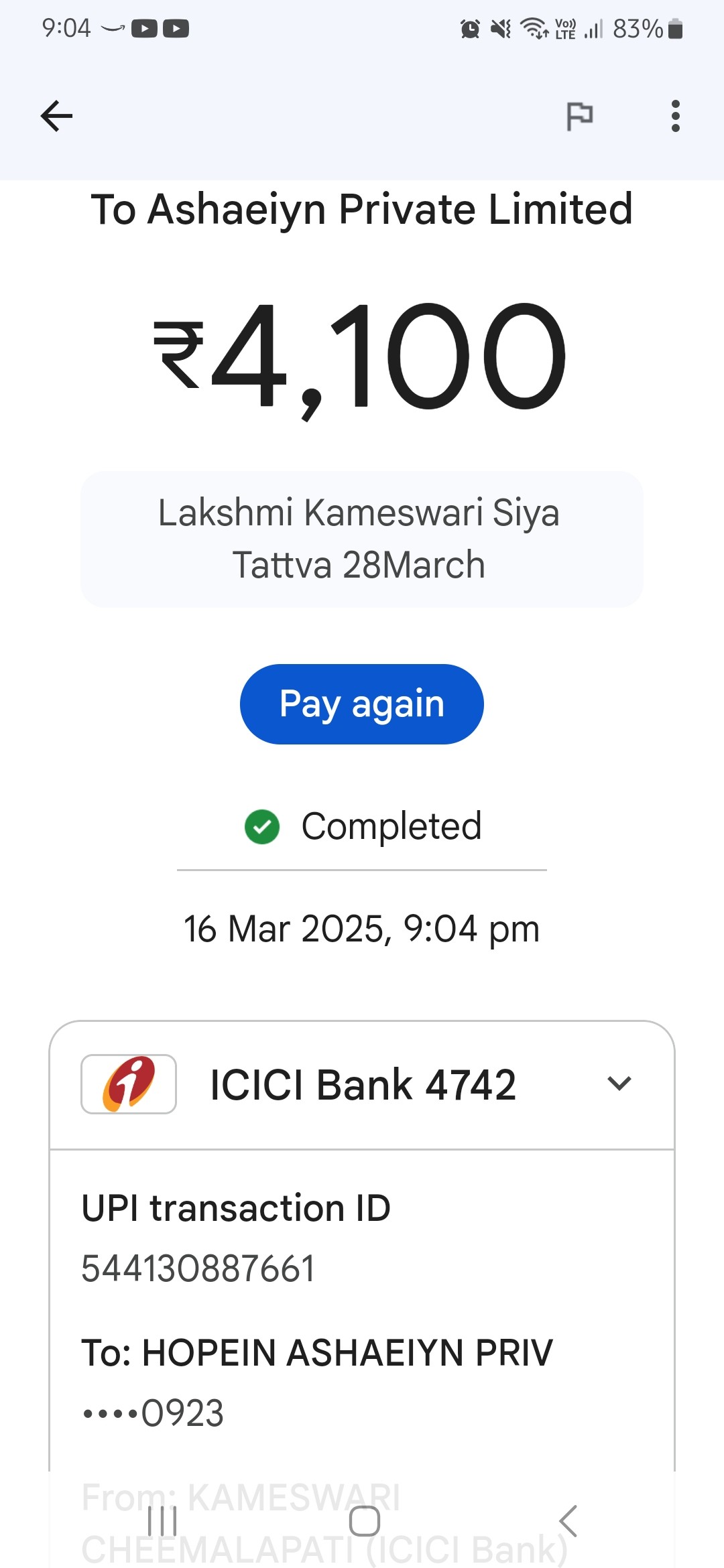Collapse the ICICI Bank 4742 details chevron
Screen dimensions: 724x1568
[619, 1084]
